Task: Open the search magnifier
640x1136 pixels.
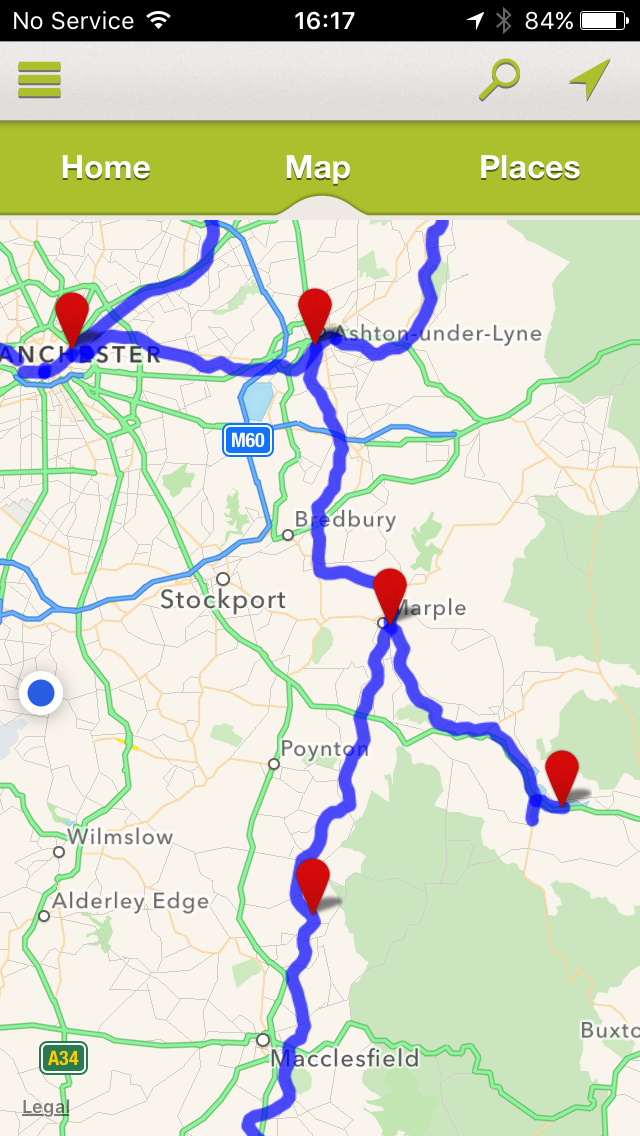Action: click(x=499, y=80)
